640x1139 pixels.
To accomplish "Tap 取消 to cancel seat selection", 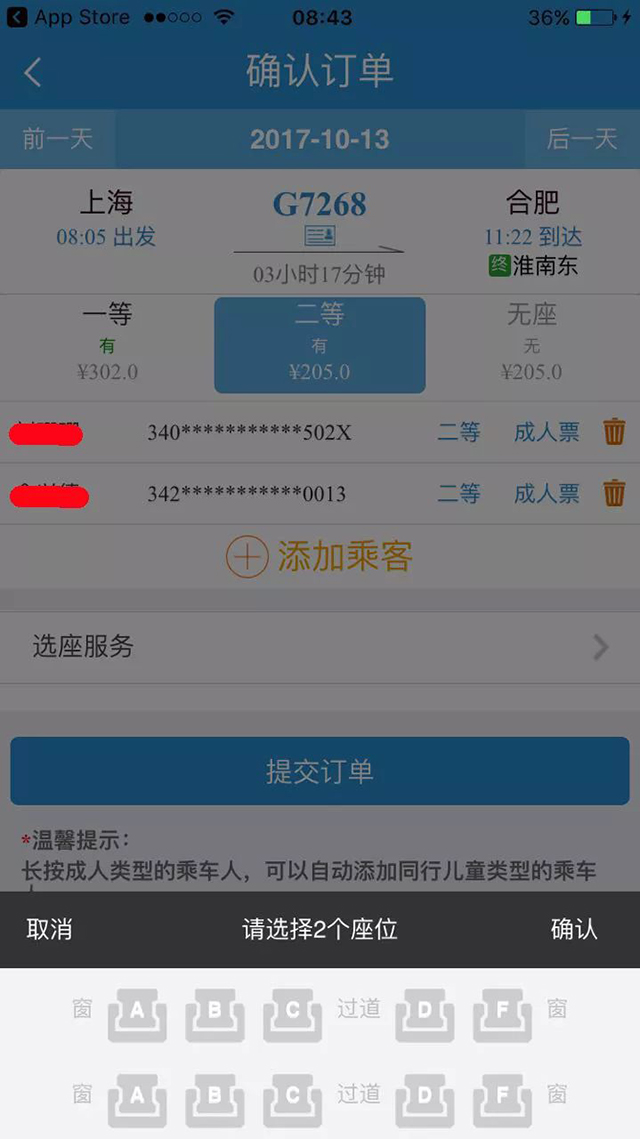I will tap(49, 929).
